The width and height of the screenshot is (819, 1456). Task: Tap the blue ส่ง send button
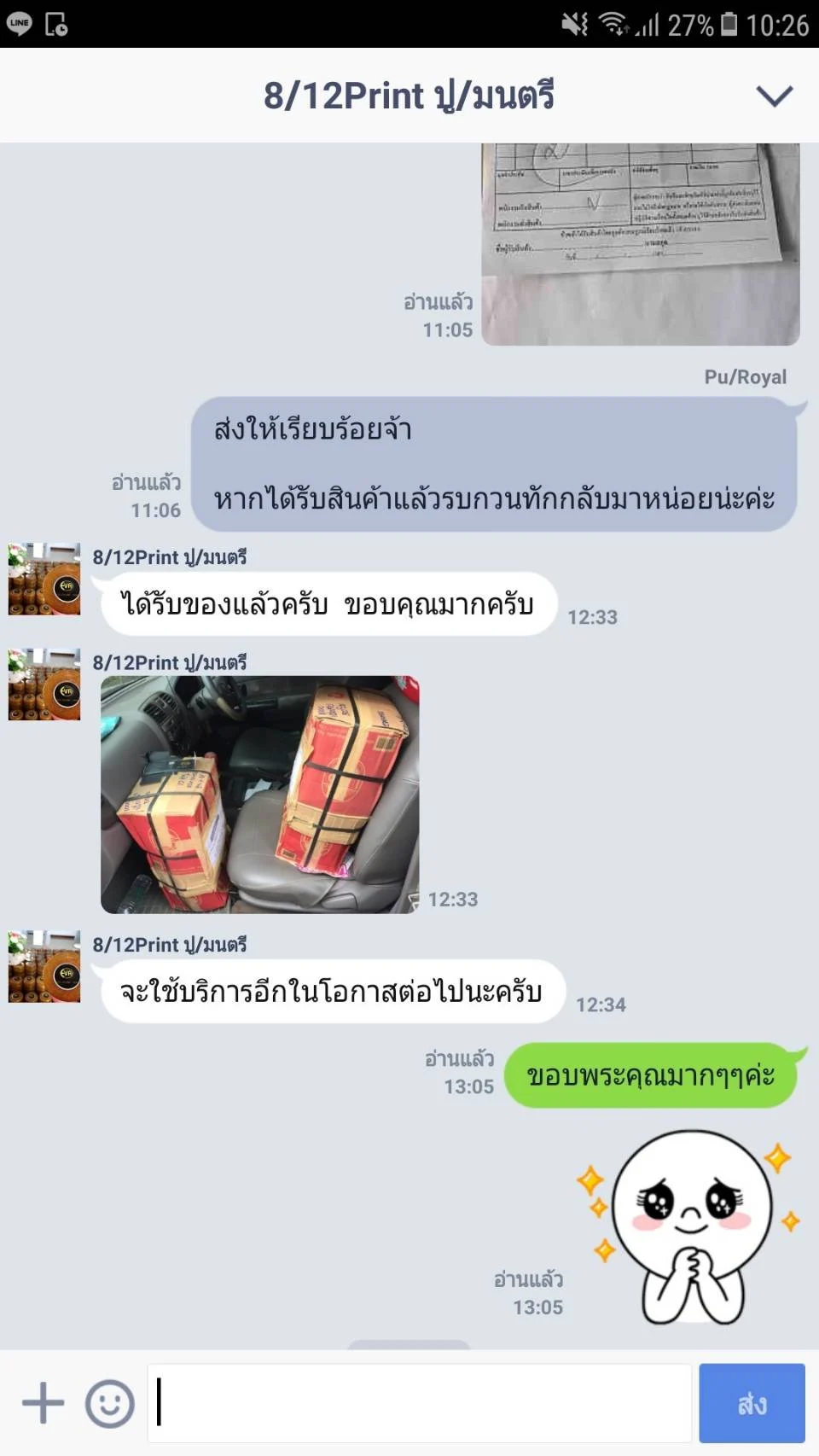(752, 1403)
